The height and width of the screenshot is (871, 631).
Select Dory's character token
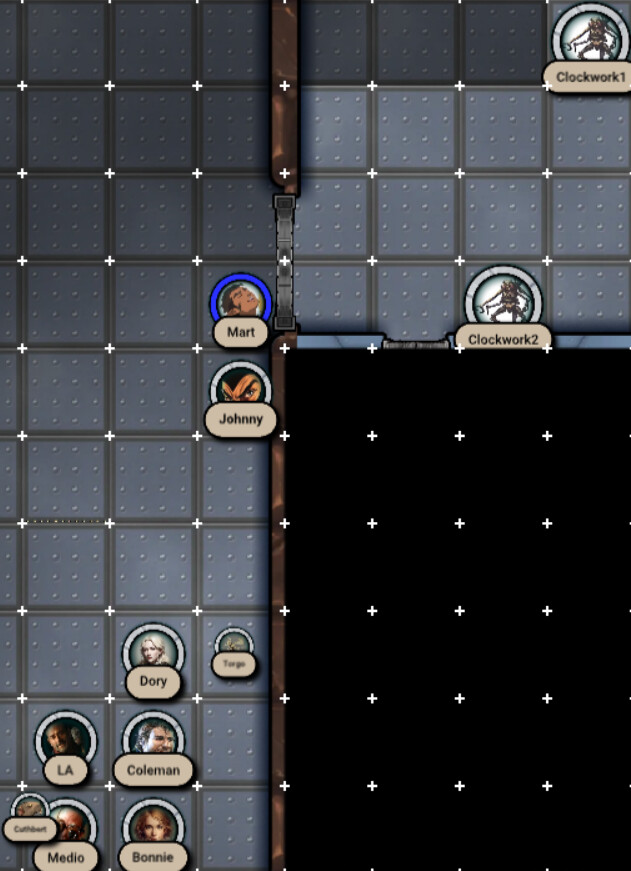[x=153, y=652]
